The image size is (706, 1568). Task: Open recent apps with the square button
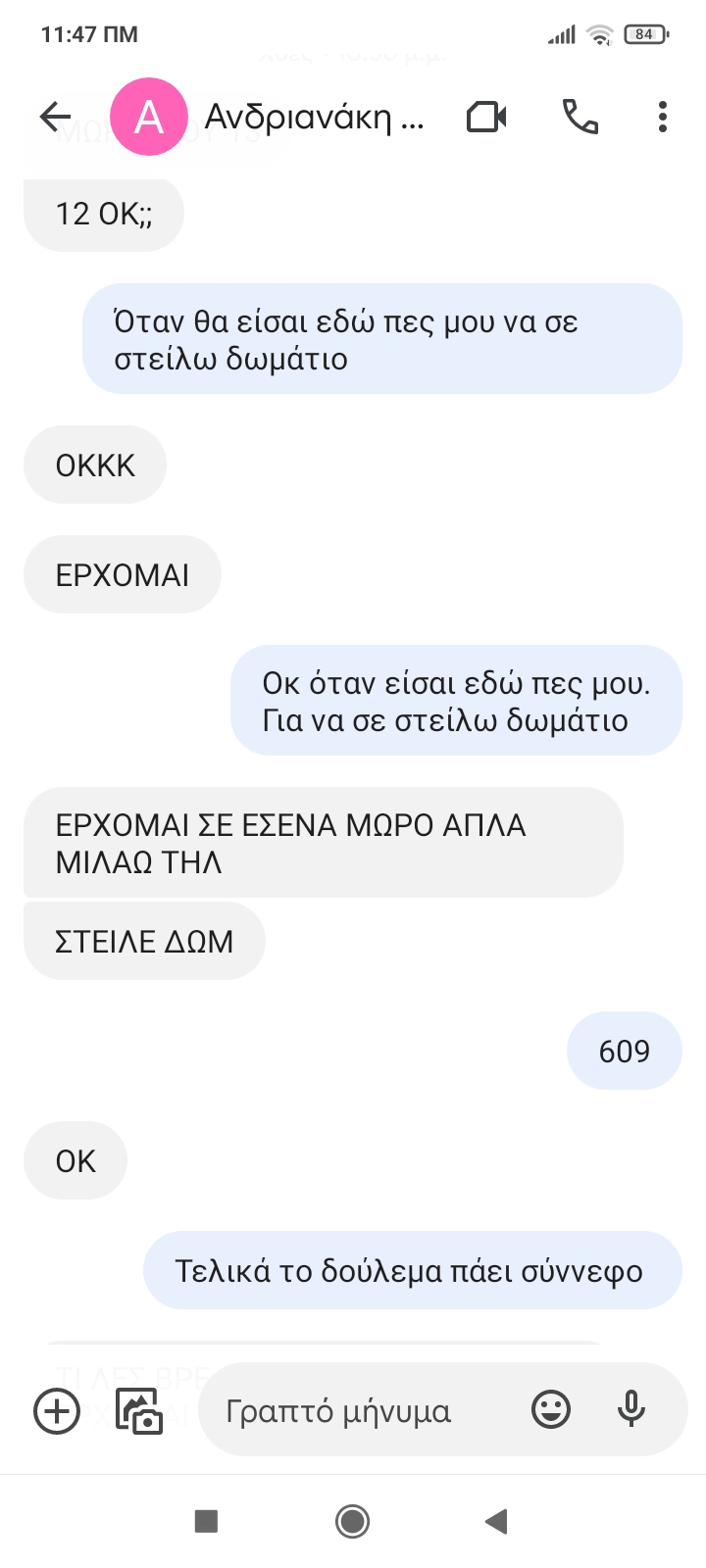[206, 1521]
